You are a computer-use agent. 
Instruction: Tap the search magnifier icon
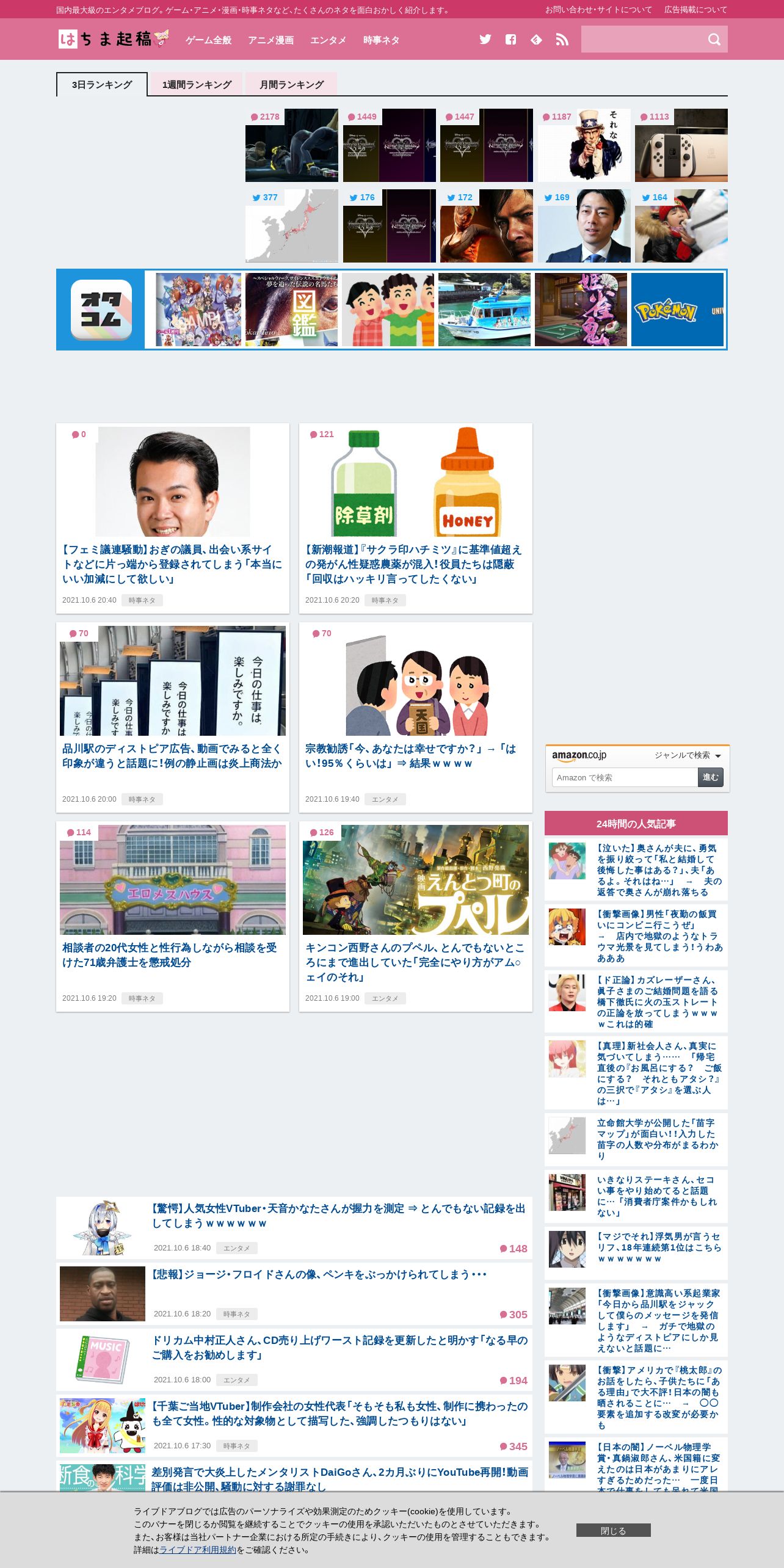tap(714, 40)
